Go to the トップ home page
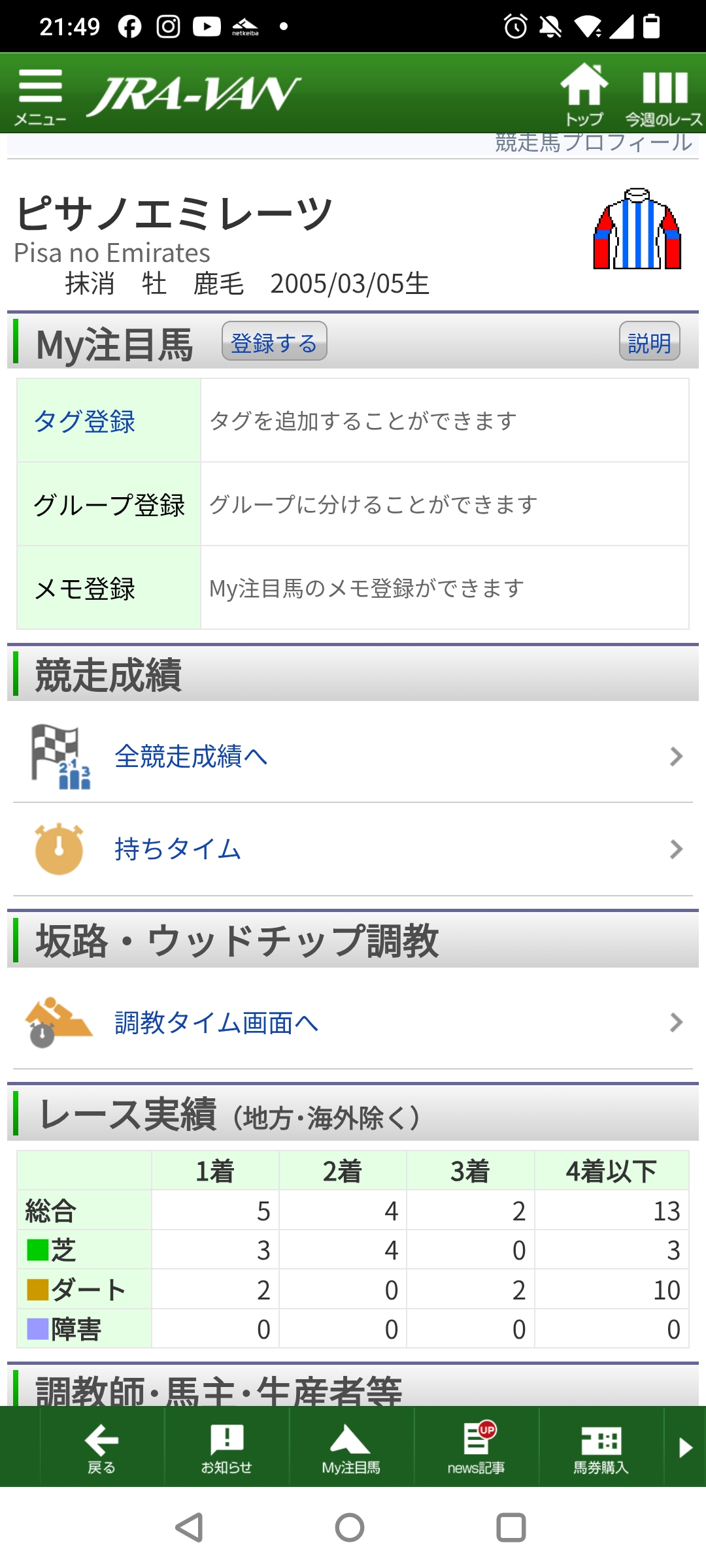This screenshot has width=706, height=1568. coord(584,93)
